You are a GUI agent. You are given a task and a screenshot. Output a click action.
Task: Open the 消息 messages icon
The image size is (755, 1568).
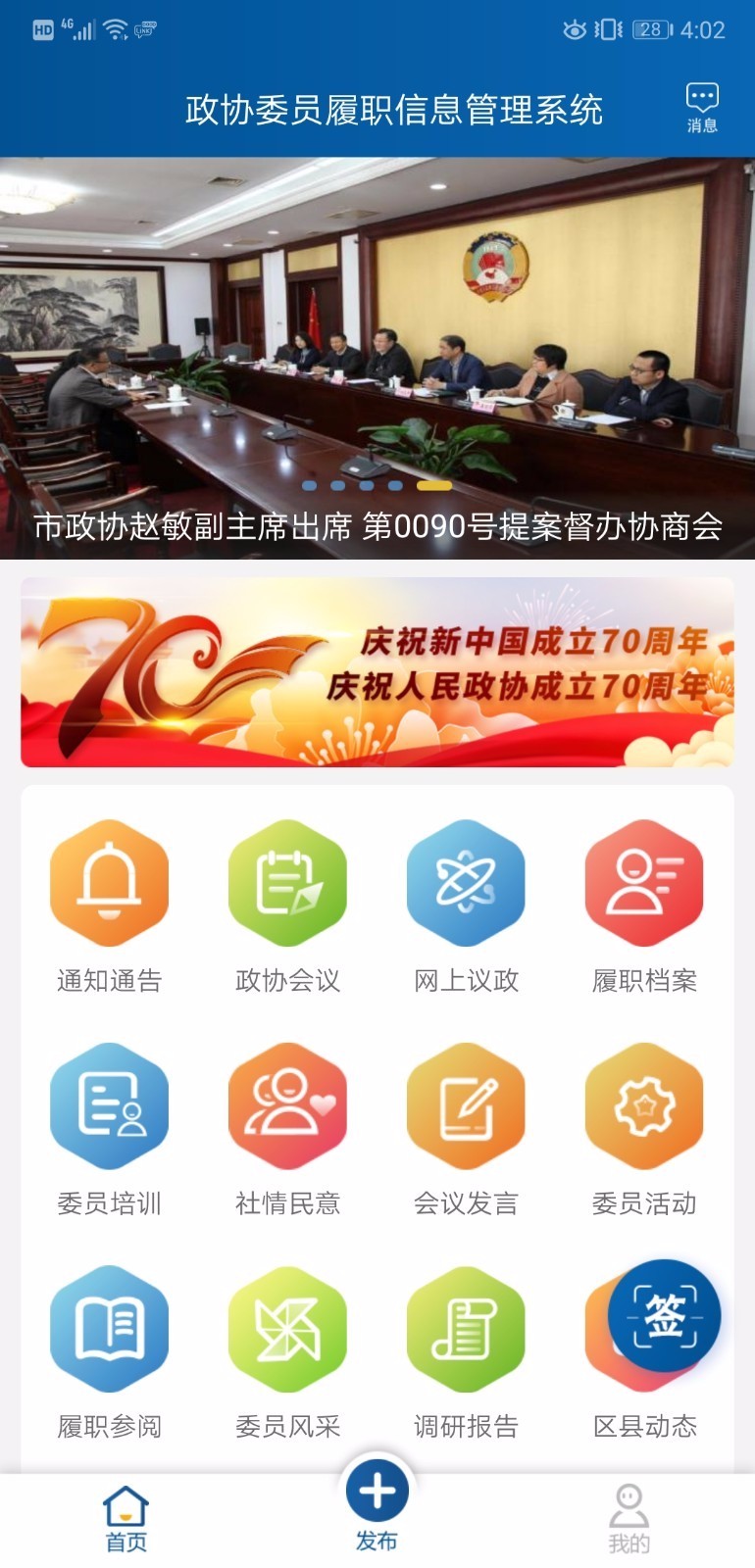coord(701,108)
